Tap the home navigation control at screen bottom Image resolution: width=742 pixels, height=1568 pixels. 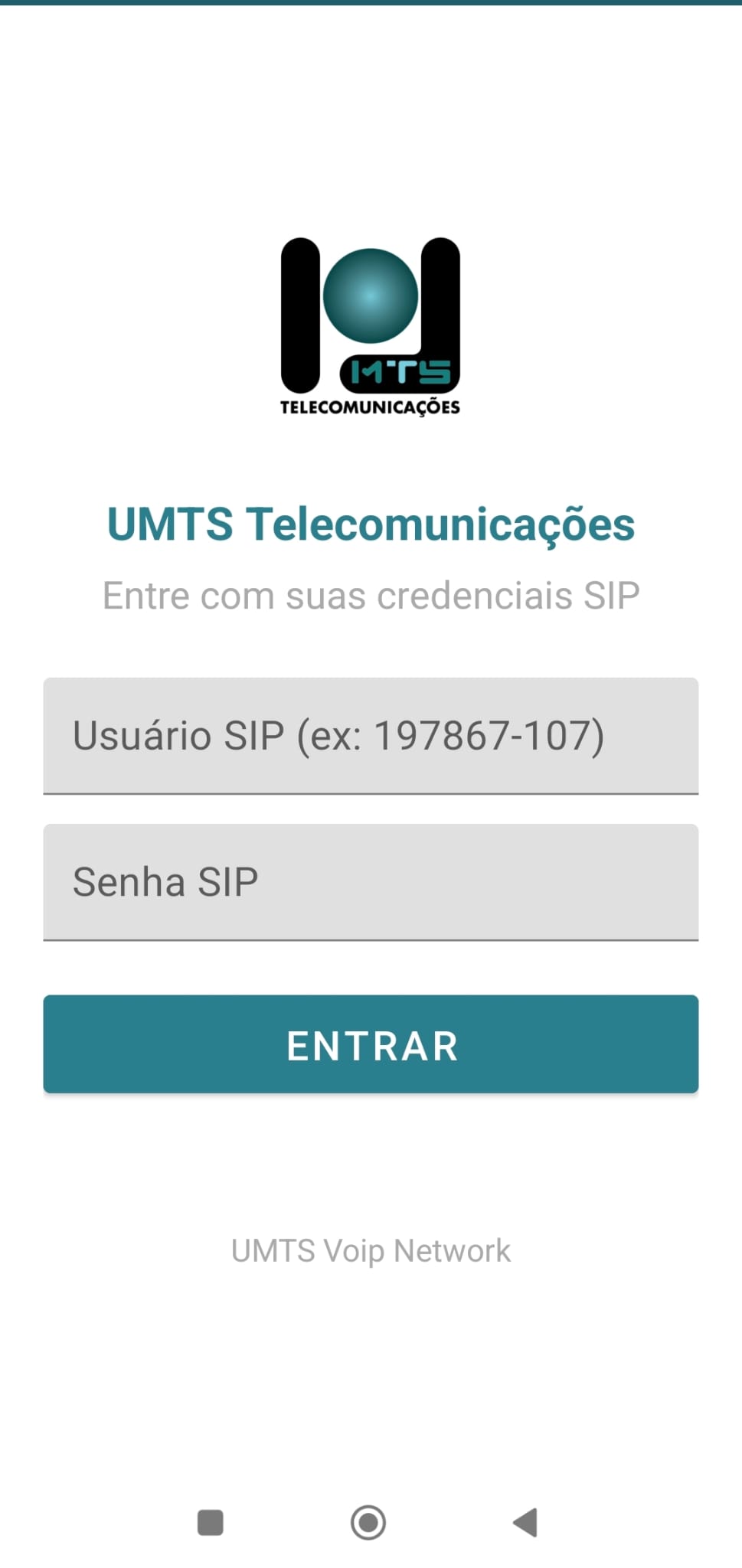pyautogui.click(x=370, y=1524)
